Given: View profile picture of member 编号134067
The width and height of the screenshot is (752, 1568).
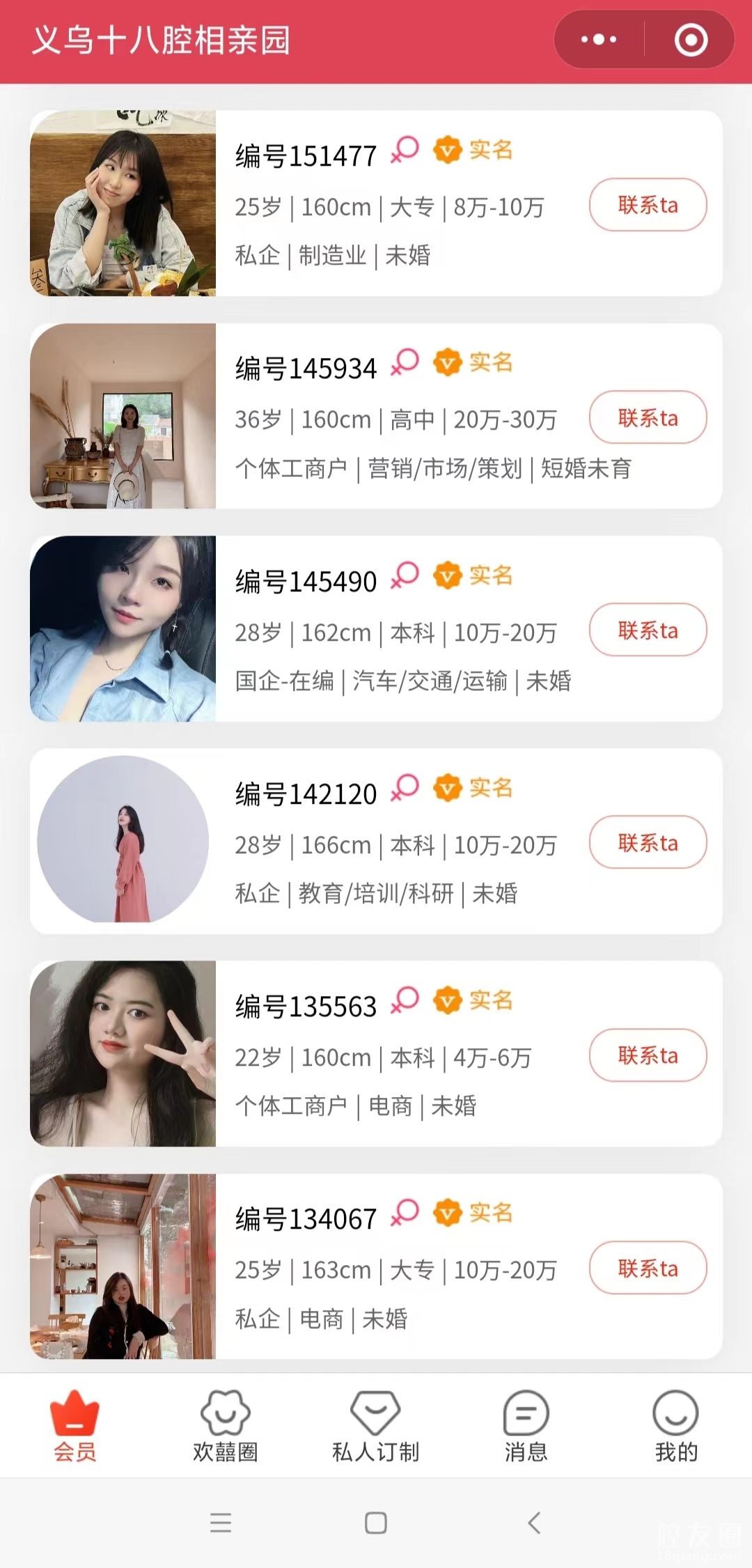Looking at the screenshot, I should [x=123, y=1266].
